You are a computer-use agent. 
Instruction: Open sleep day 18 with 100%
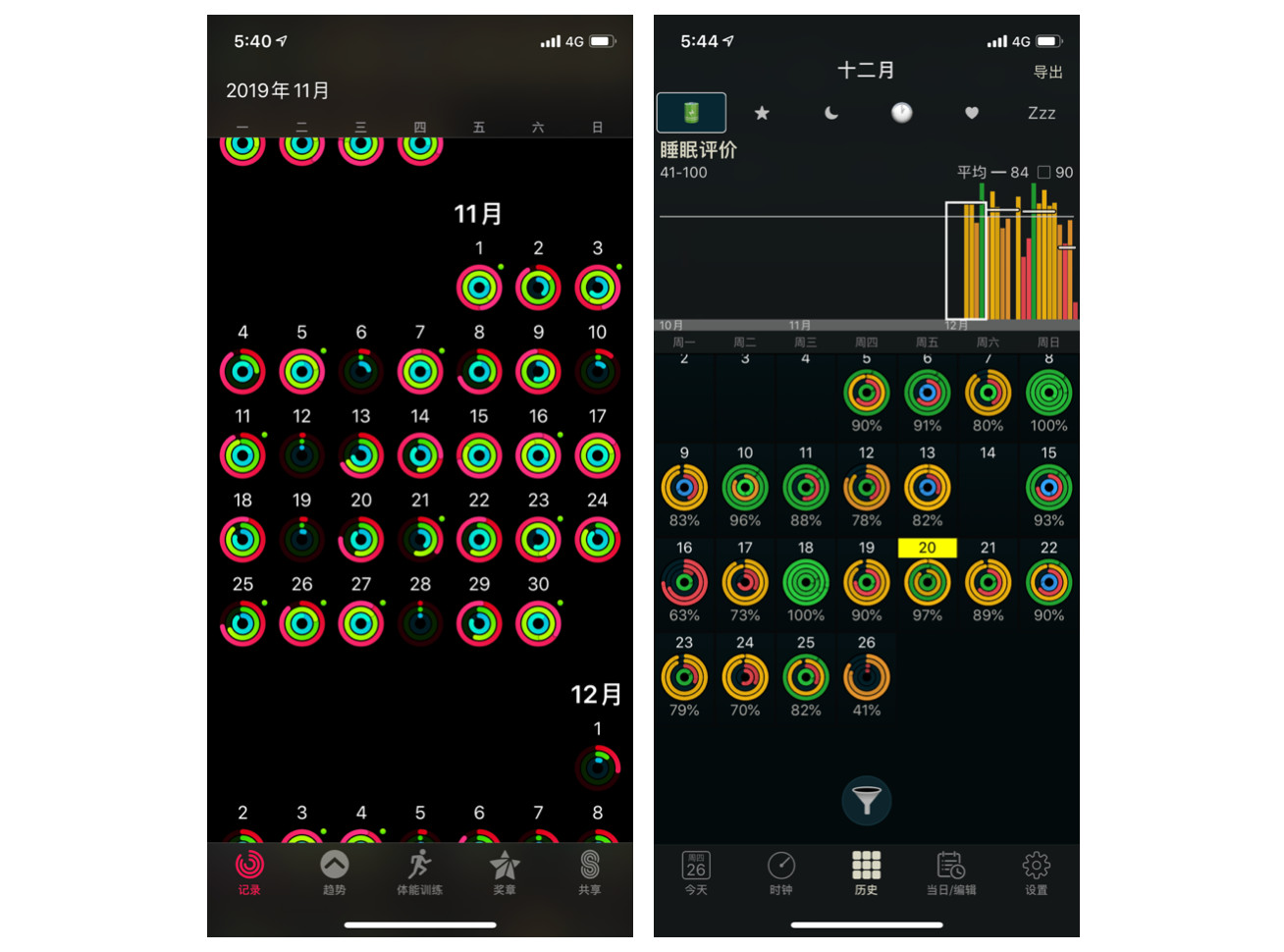pos(805,583)
